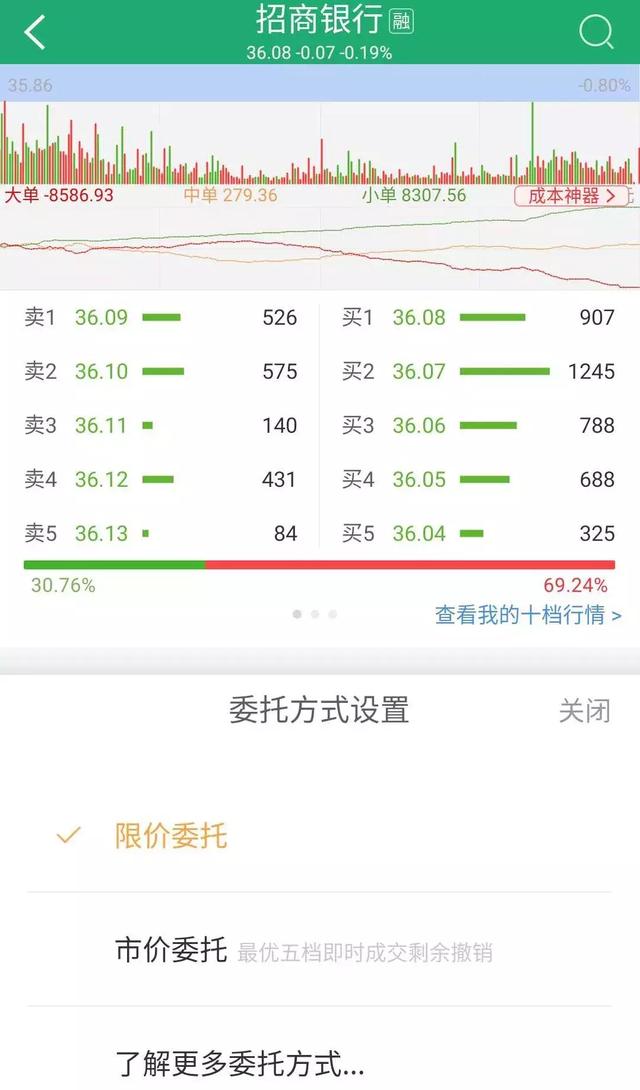Open 查看我的十档行情 link

click(x=528, y=615)
